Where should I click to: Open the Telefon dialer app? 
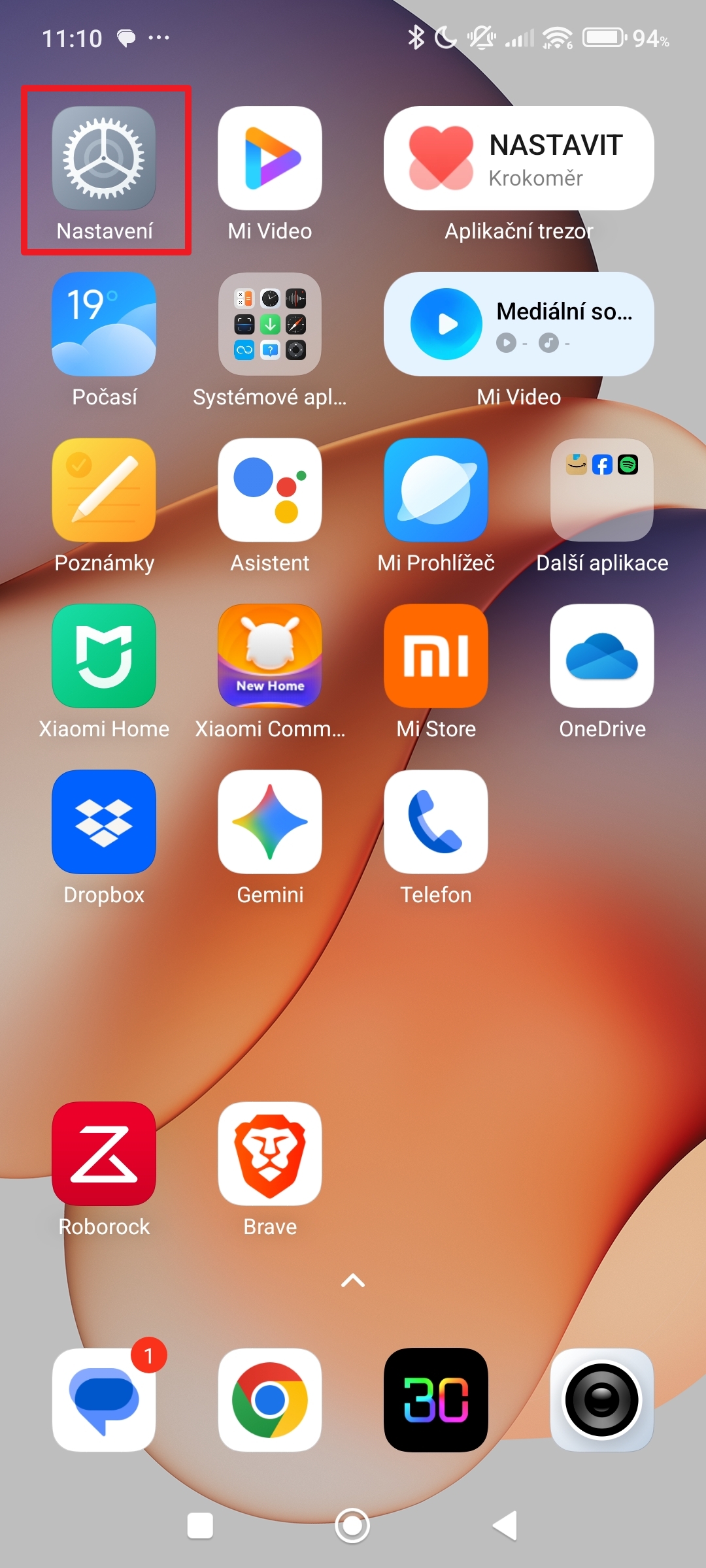436,823
